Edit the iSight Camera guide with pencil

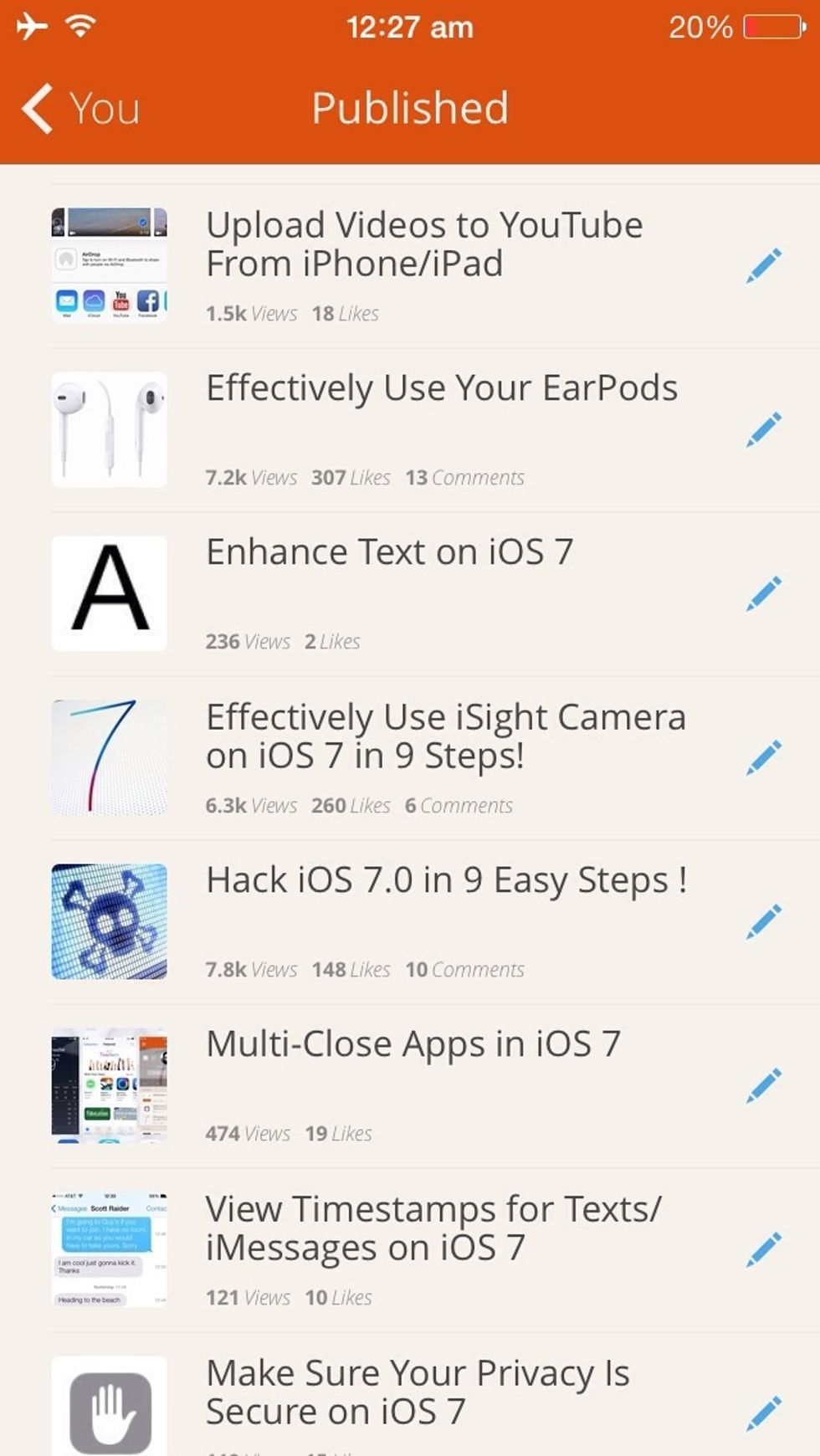coord(764,757)
